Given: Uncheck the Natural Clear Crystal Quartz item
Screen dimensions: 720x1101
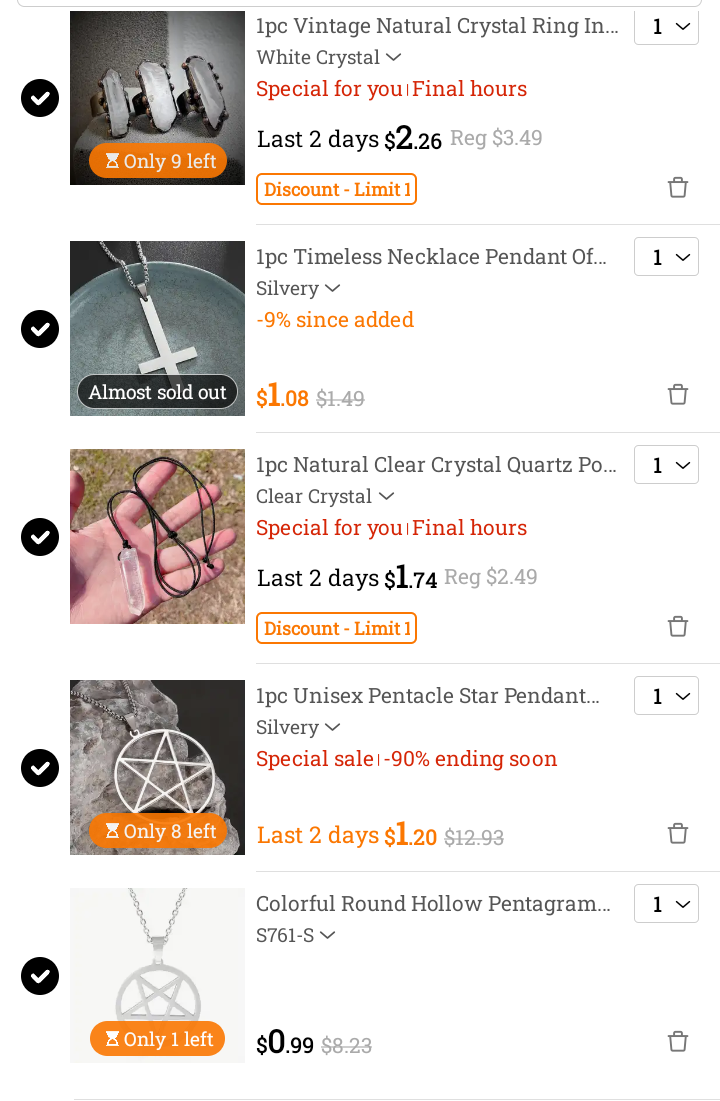Looking at the screenshot, I should pos(40,537).
